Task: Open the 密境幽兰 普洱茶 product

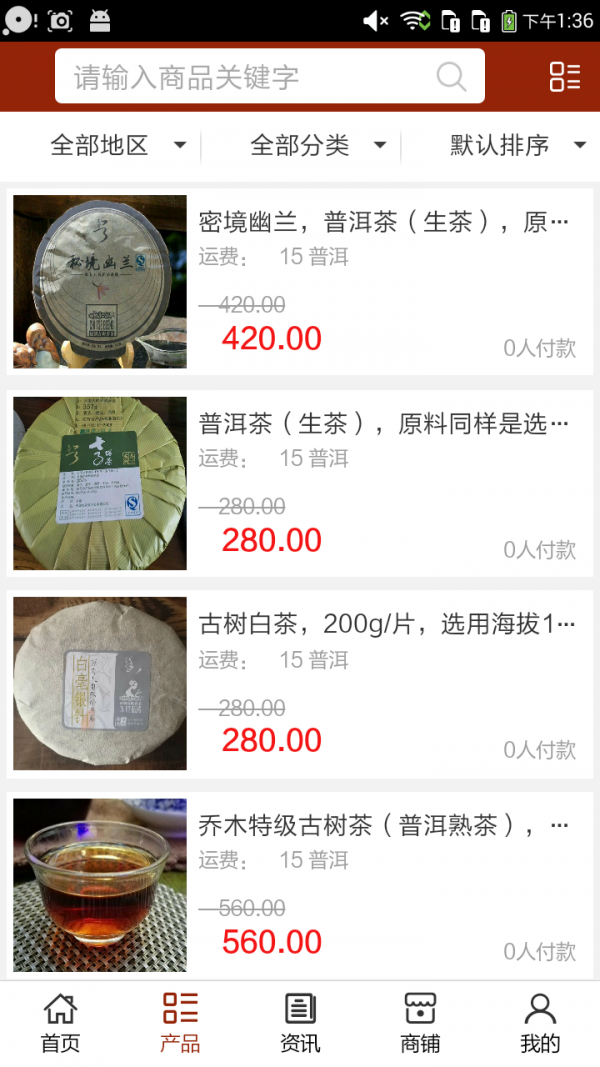Action: 384,222
